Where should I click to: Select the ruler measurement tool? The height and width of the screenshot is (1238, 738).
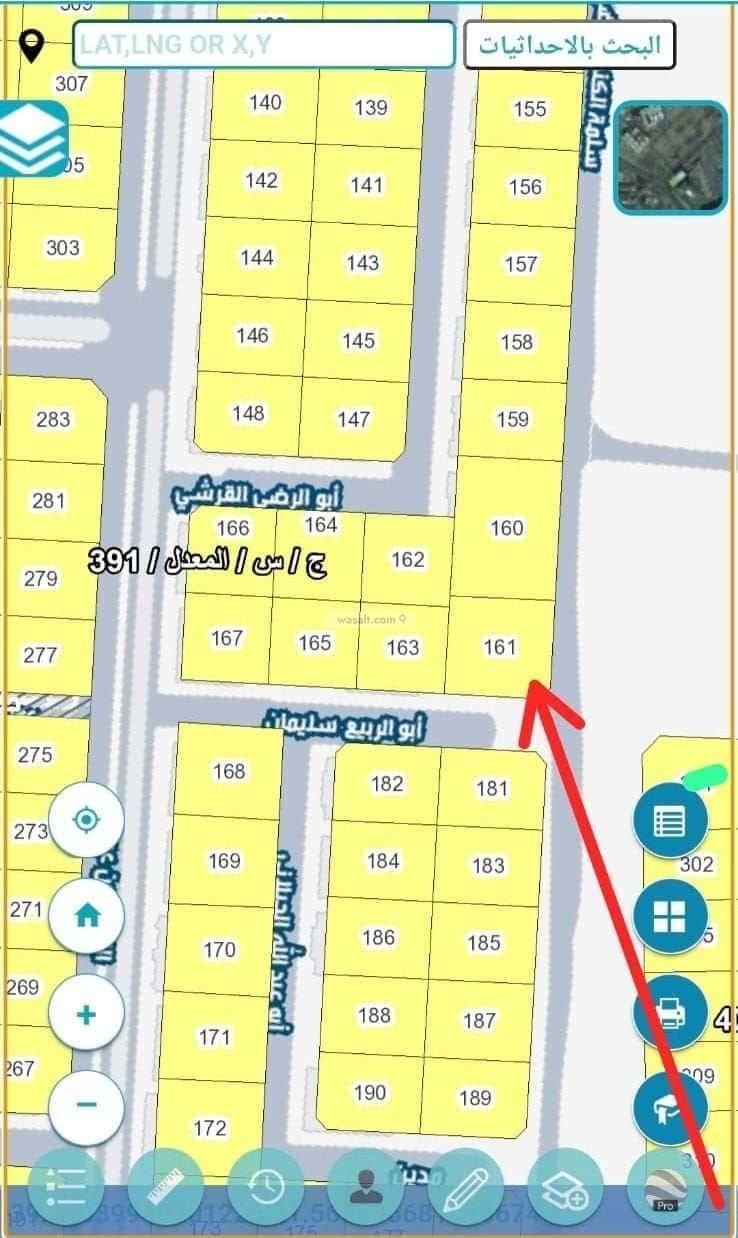(x=166, y=1187)
